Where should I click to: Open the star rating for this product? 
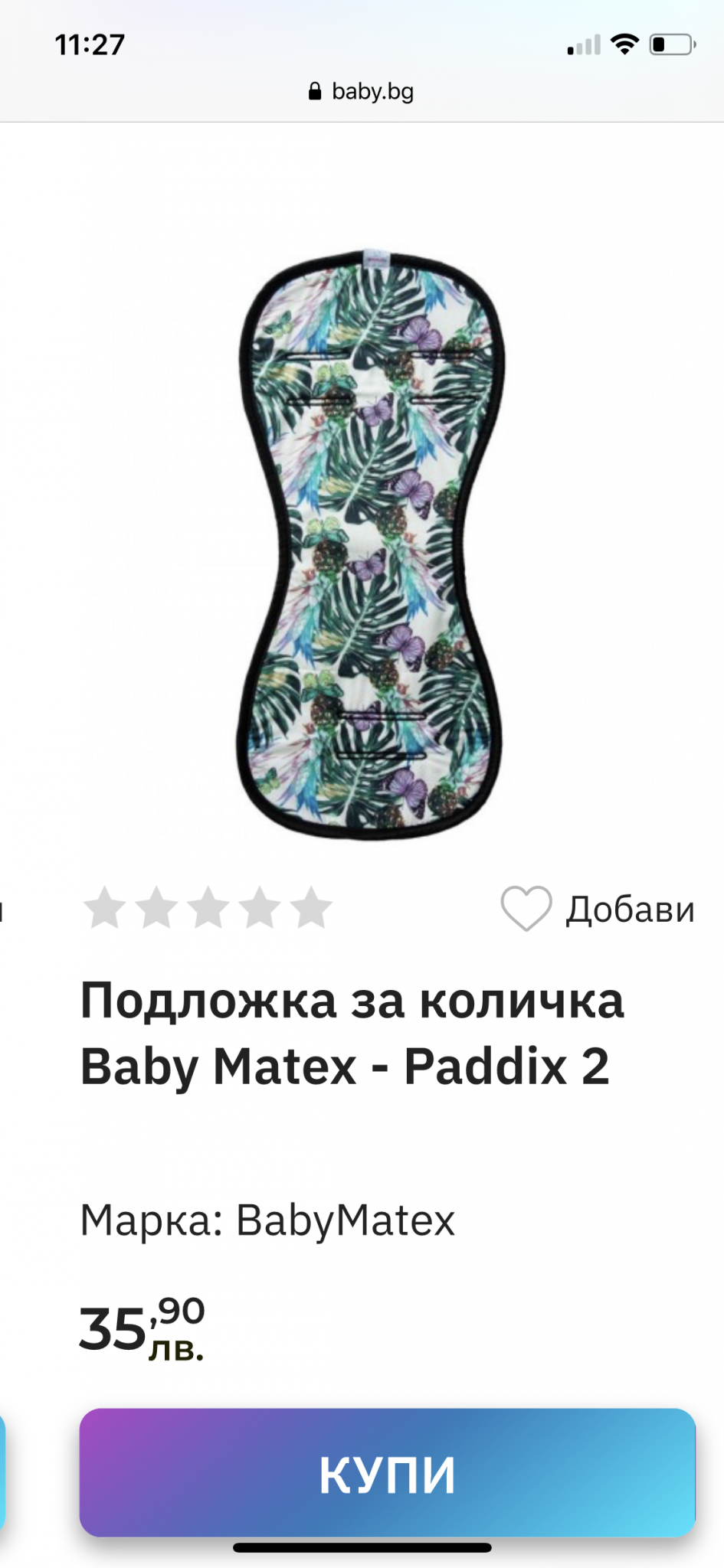(208, 909)
